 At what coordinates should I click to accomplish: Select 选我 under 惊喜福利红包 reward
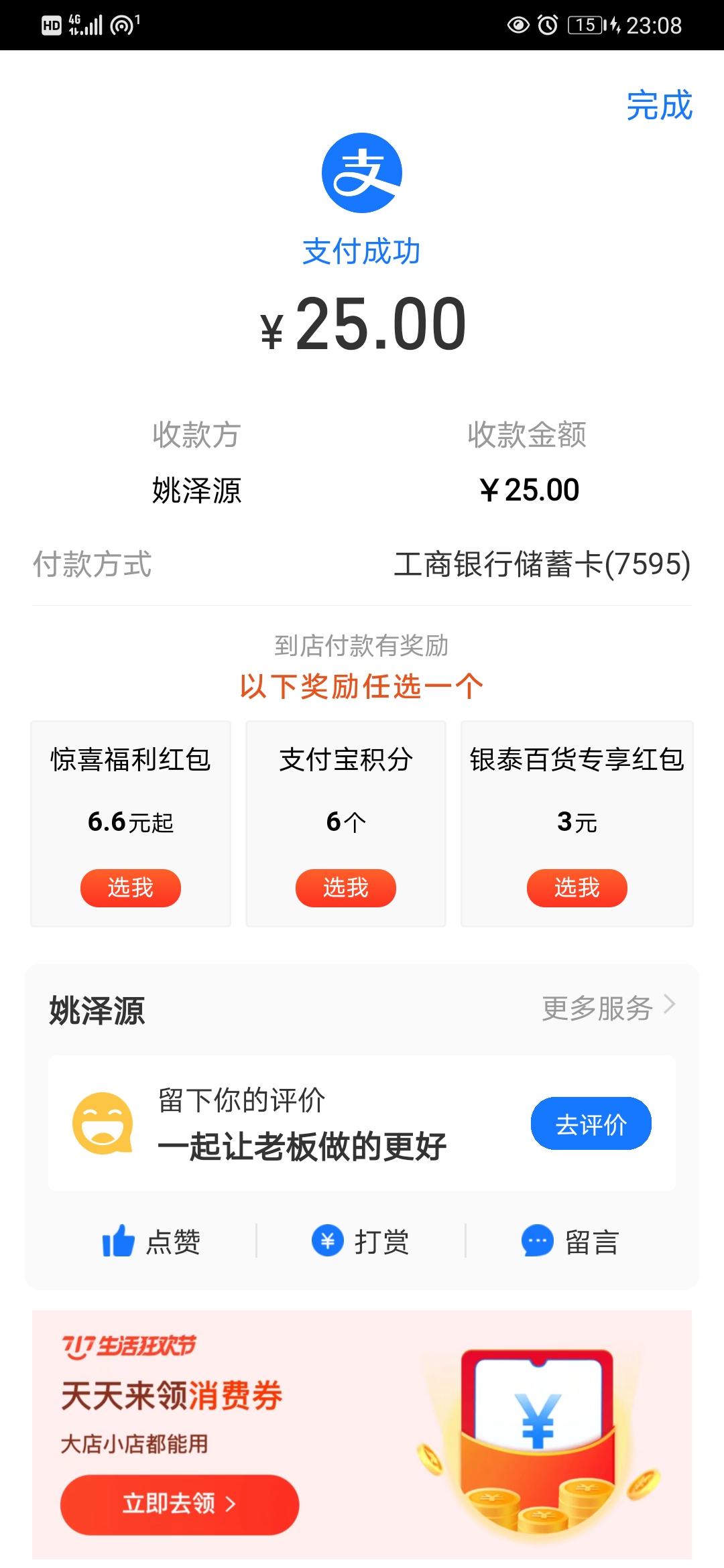(x=130, y=888)
